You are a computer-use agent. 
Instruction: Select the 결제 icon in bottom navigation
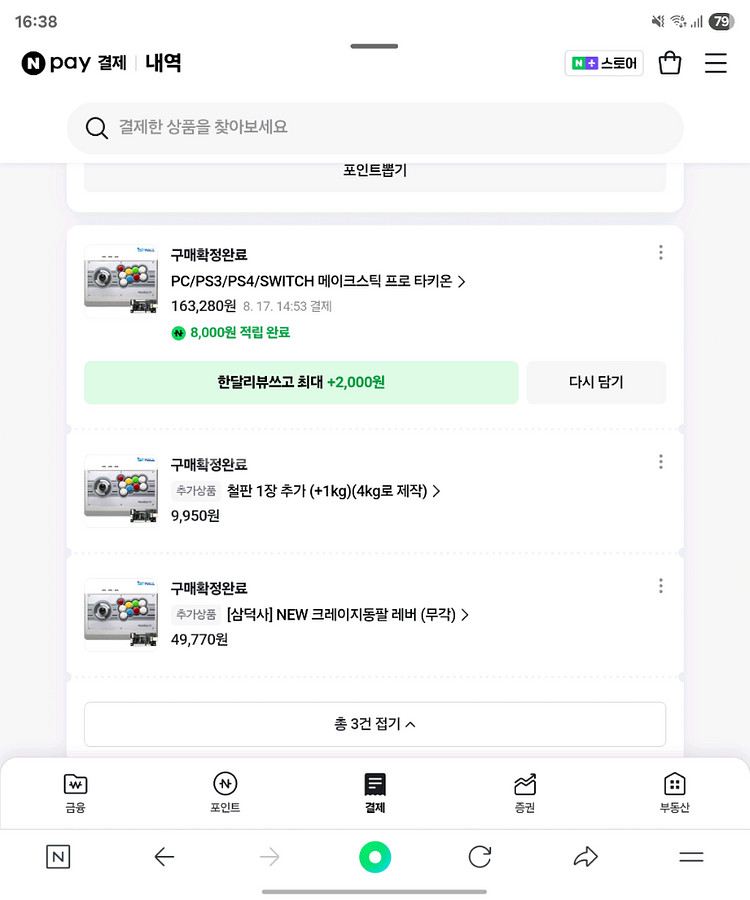(x=375, y=793)
